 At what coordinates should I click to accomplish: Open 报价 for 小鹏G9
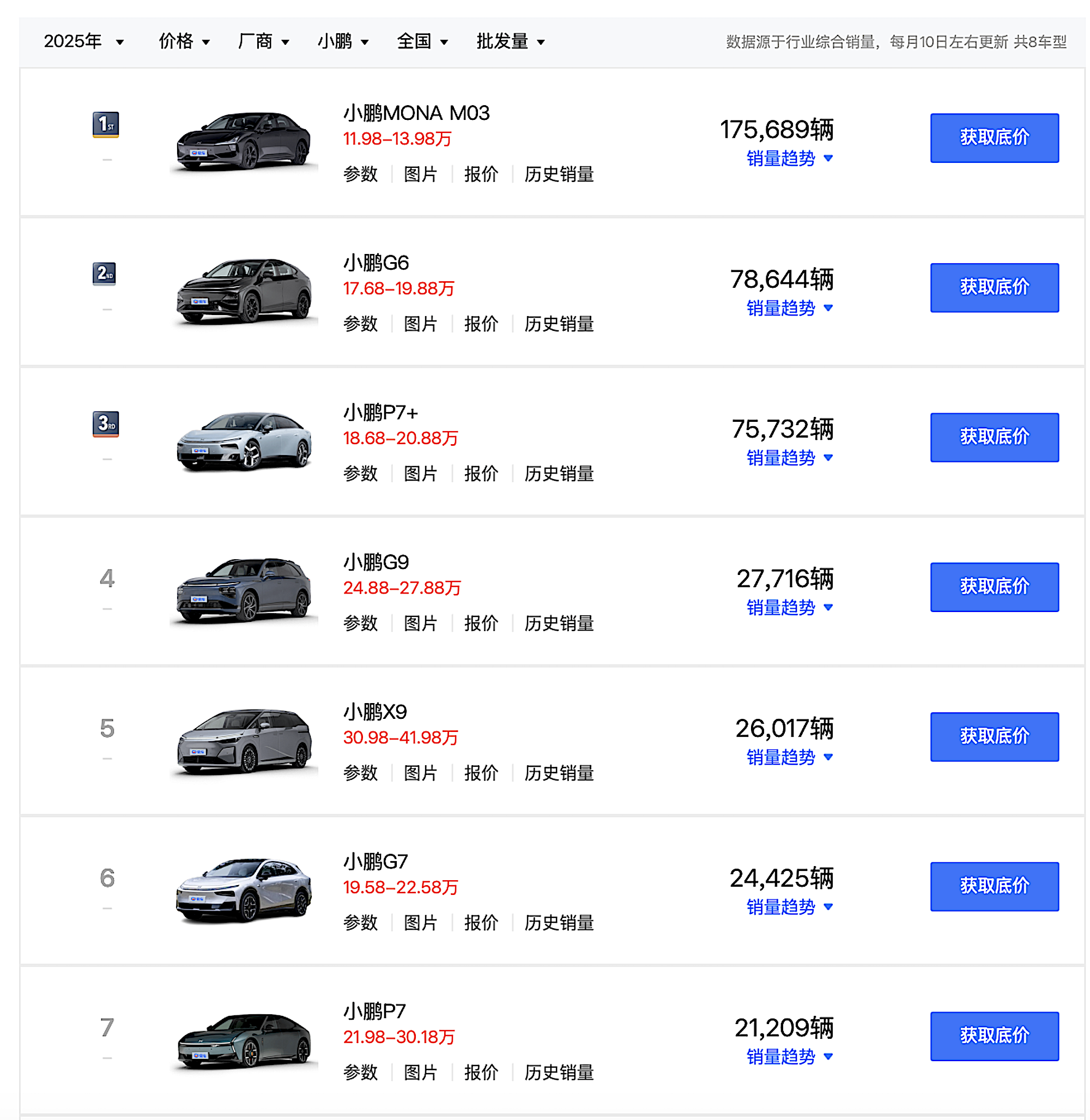click(x=481, y=623)
